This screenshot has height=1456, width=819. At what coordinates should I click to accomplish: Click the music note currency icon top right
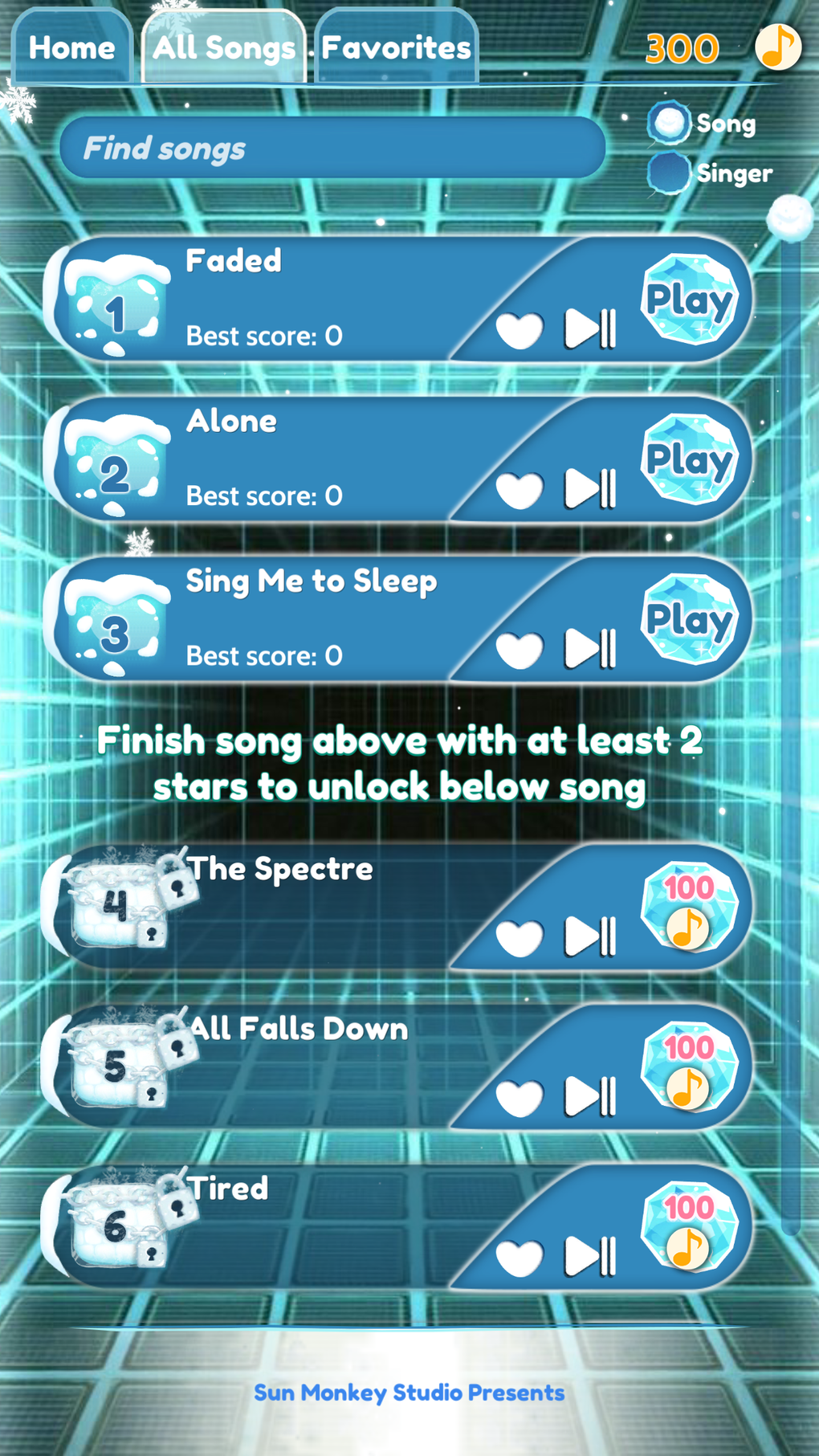click(x=776, y=48)
